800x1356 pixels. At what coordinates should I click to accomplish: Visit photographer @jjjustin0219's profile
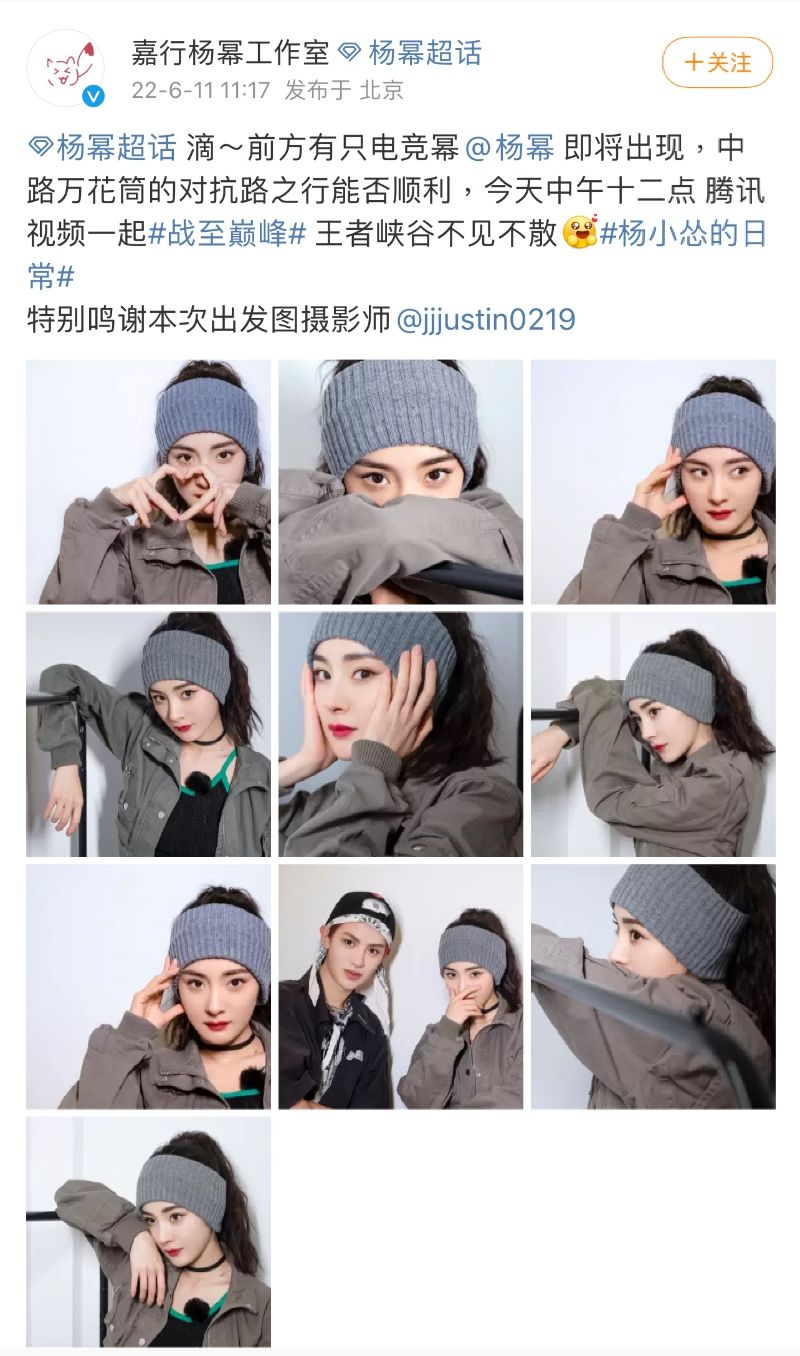tap(486, 320)
